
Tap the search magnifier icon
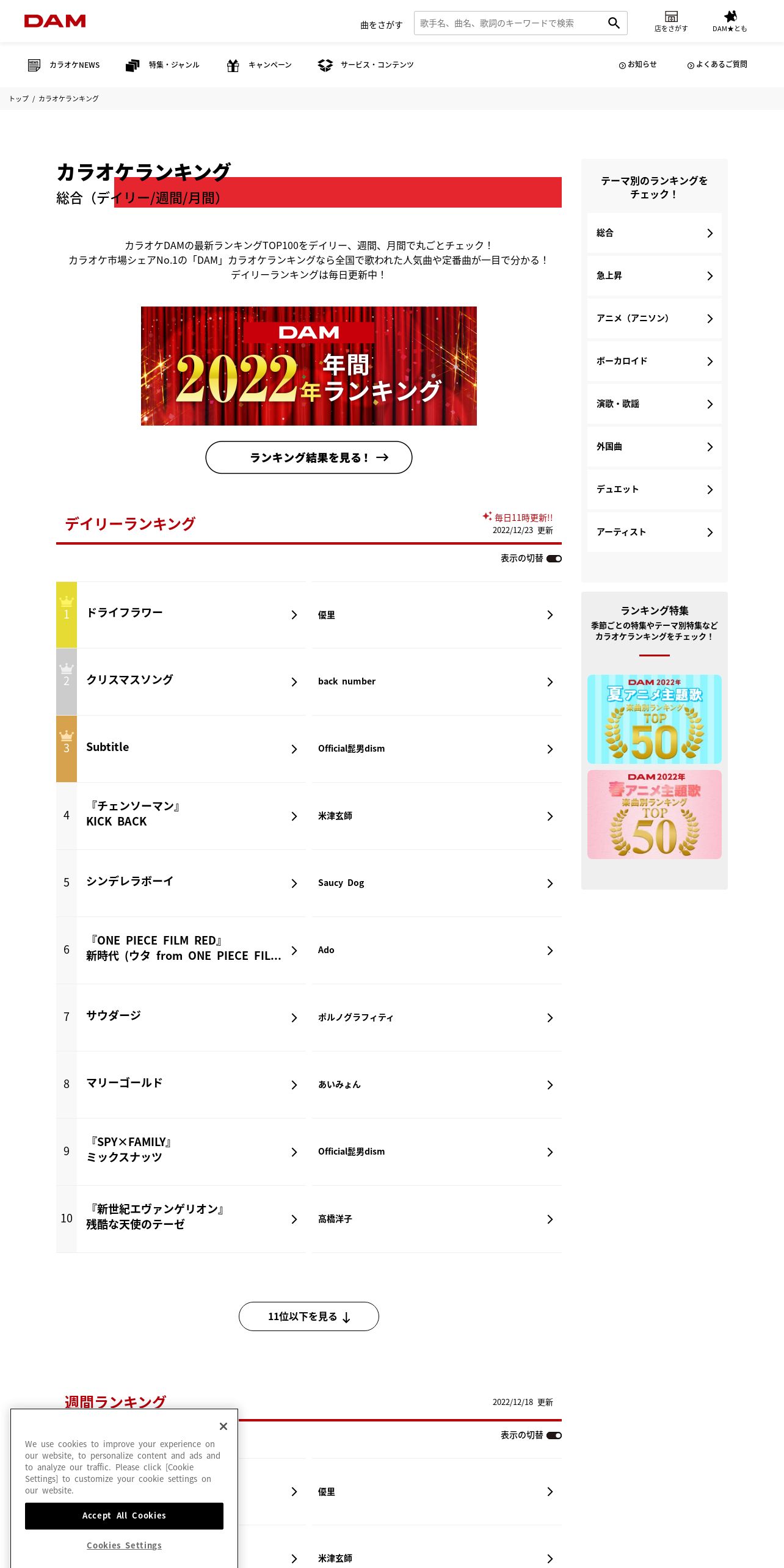click(614, 23)
